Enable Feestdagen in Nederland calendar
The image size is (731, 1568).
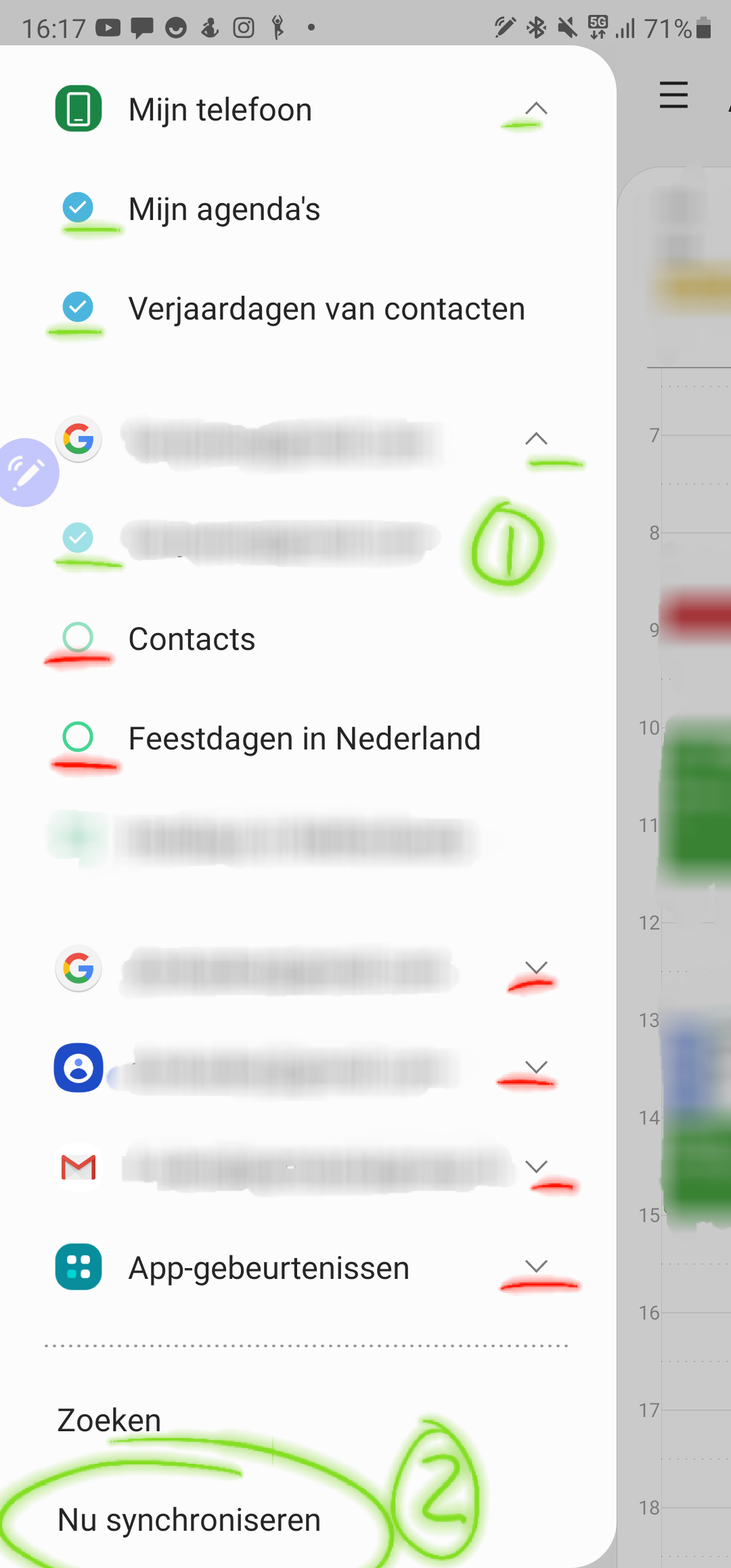coord(78,737)
